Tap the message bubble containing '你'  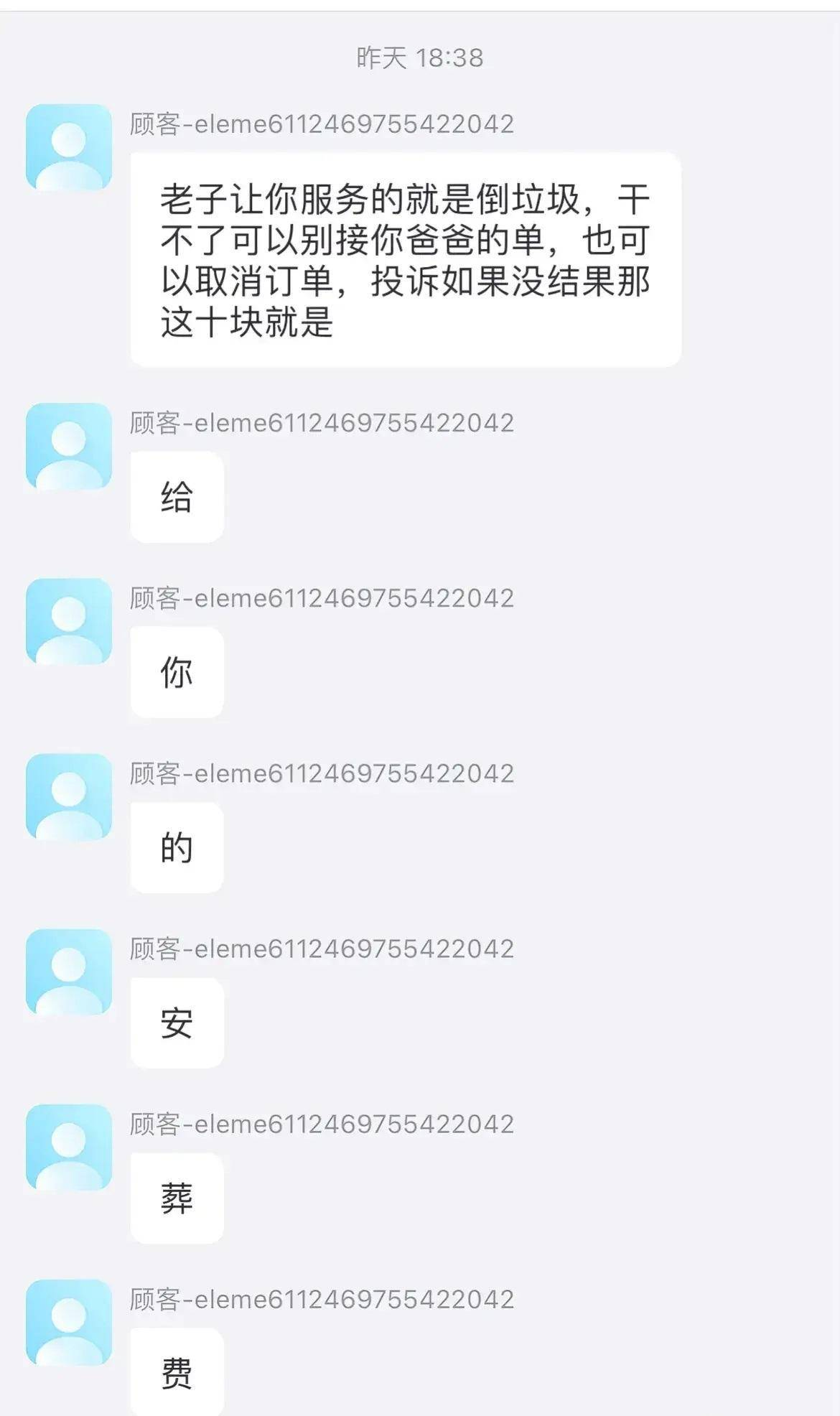pyautogui.click(x=178, y=671)
